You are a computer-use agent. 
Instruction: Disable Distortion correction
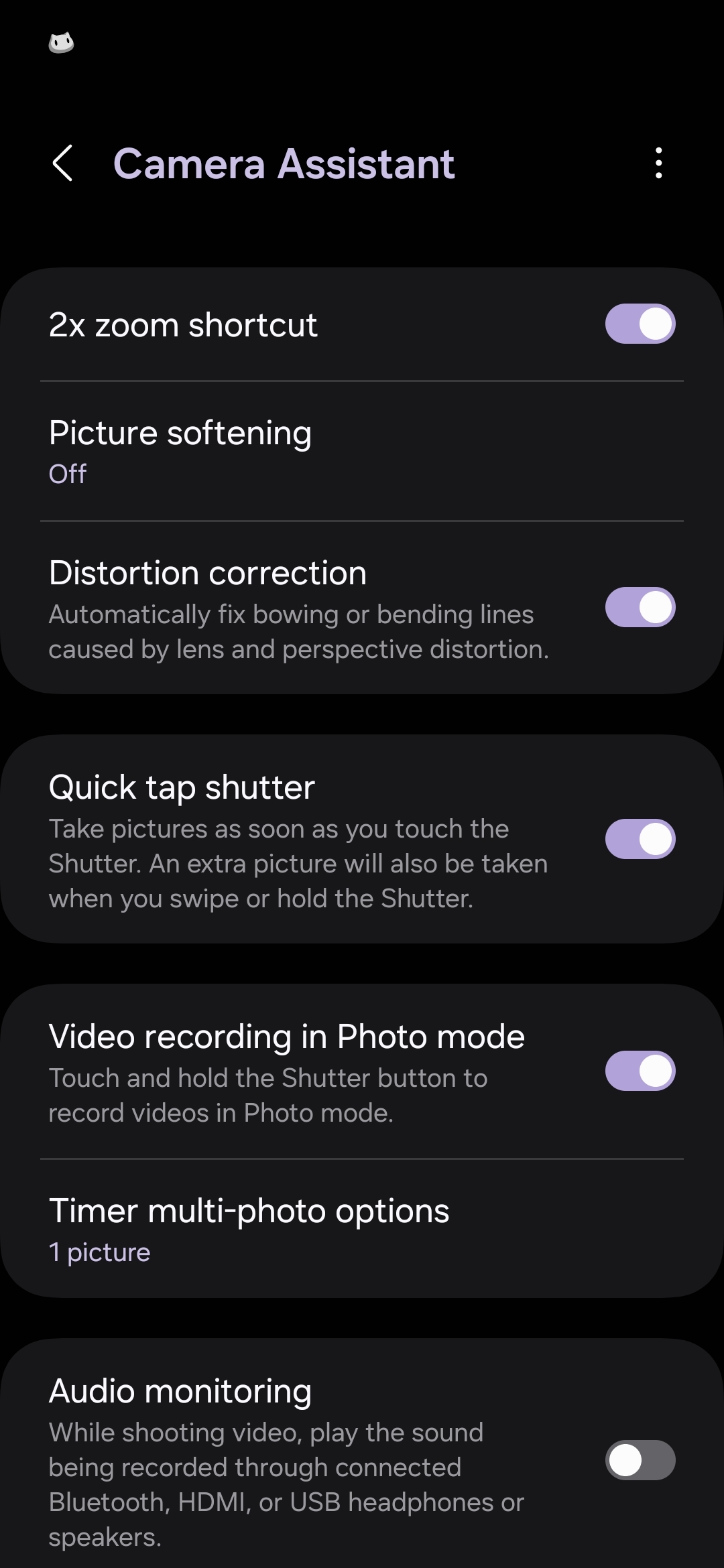[x=640, y=608]
